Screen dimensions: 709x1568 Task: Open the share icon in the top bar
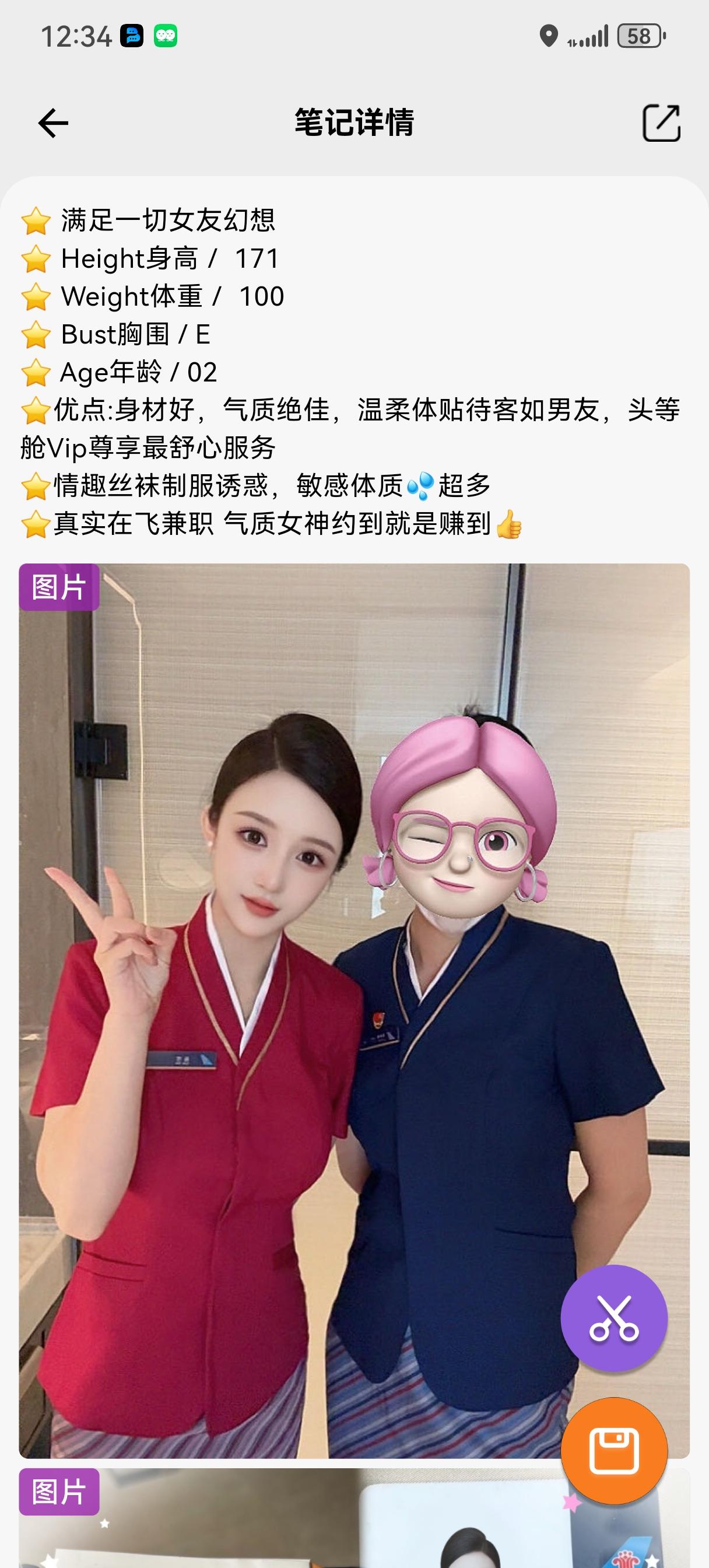tap(661, 124)
